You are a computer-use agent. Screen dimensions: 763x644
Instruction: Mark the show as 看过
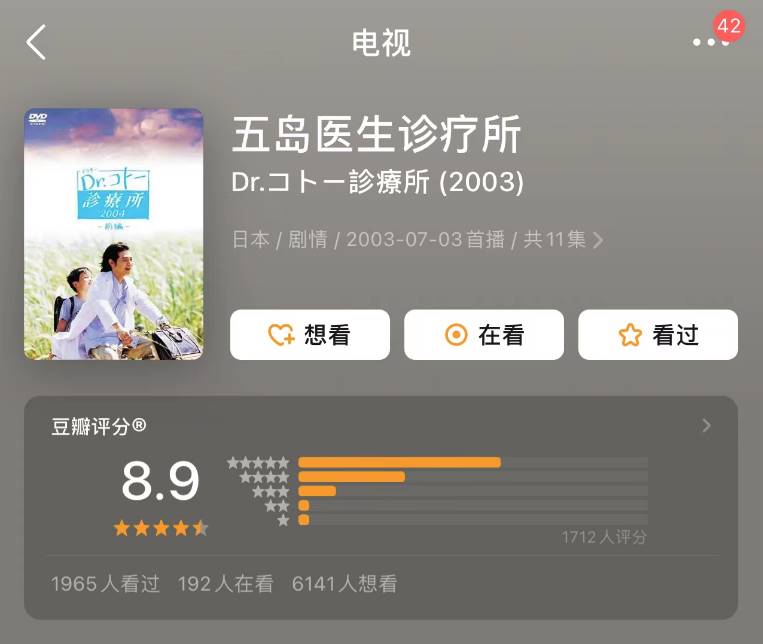[x=658, y=335]
